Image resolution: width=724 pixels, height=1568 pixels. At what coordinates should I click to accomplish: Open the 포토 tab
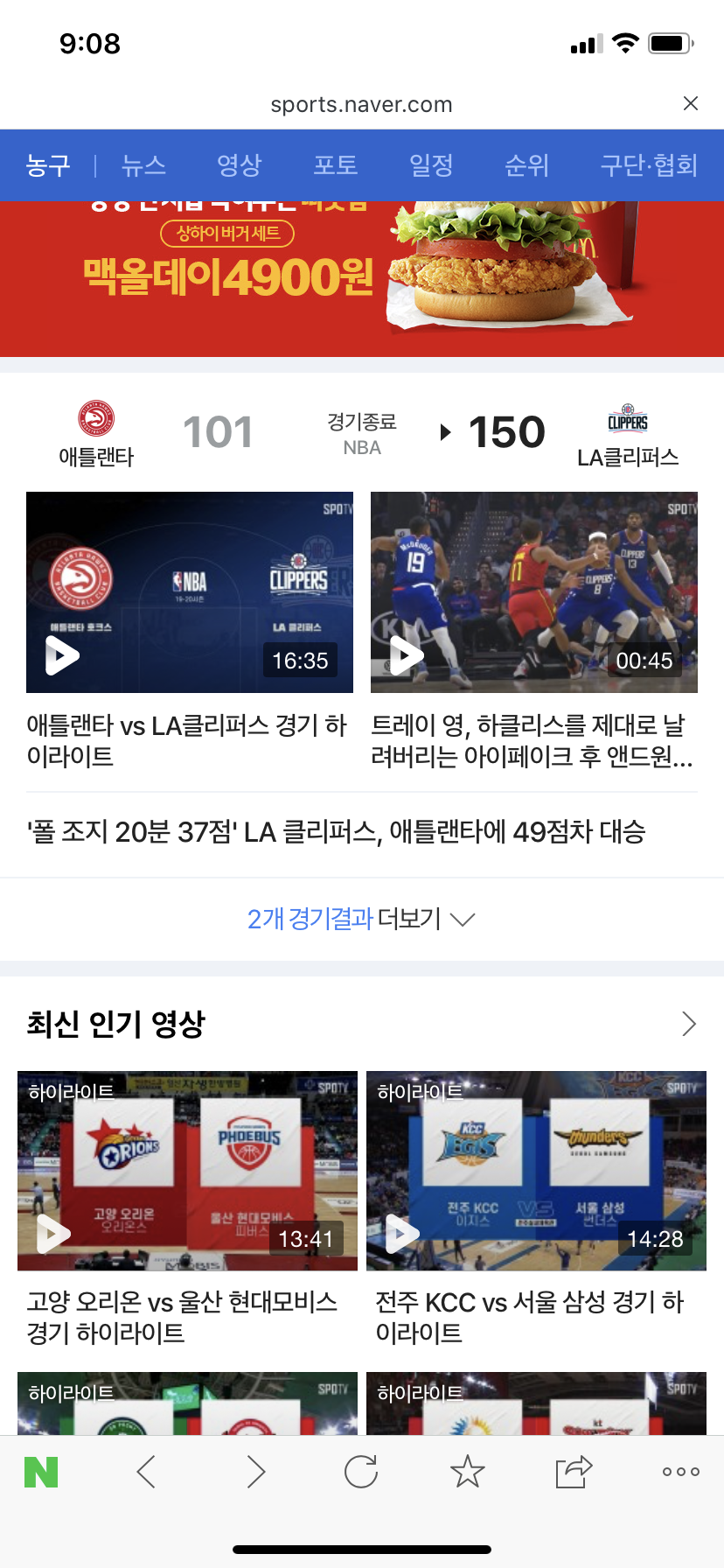[336, 165]
